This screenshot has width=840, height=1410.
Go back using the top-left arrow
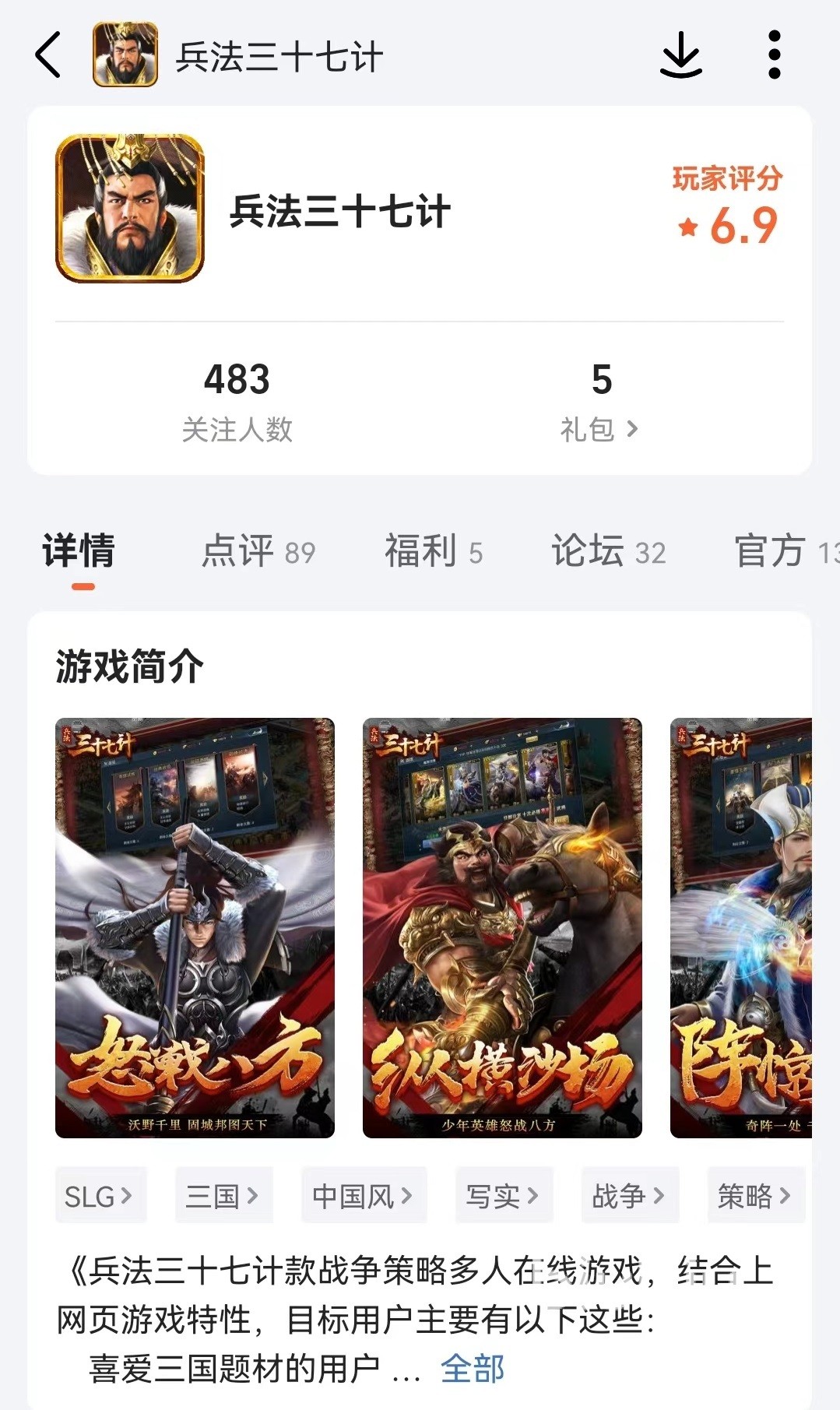(48, 55)
